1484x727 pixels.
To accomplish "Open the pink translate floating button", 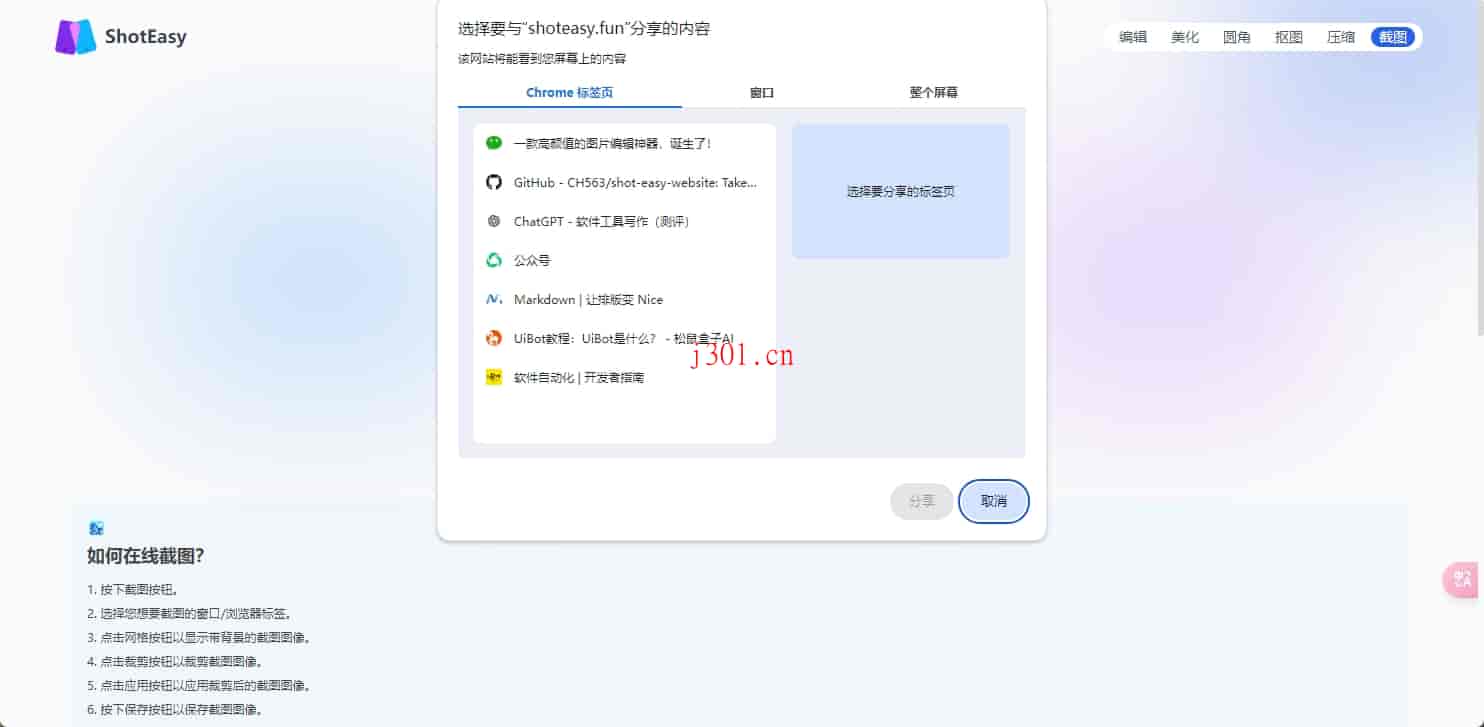I will [x=1462, y=579].
